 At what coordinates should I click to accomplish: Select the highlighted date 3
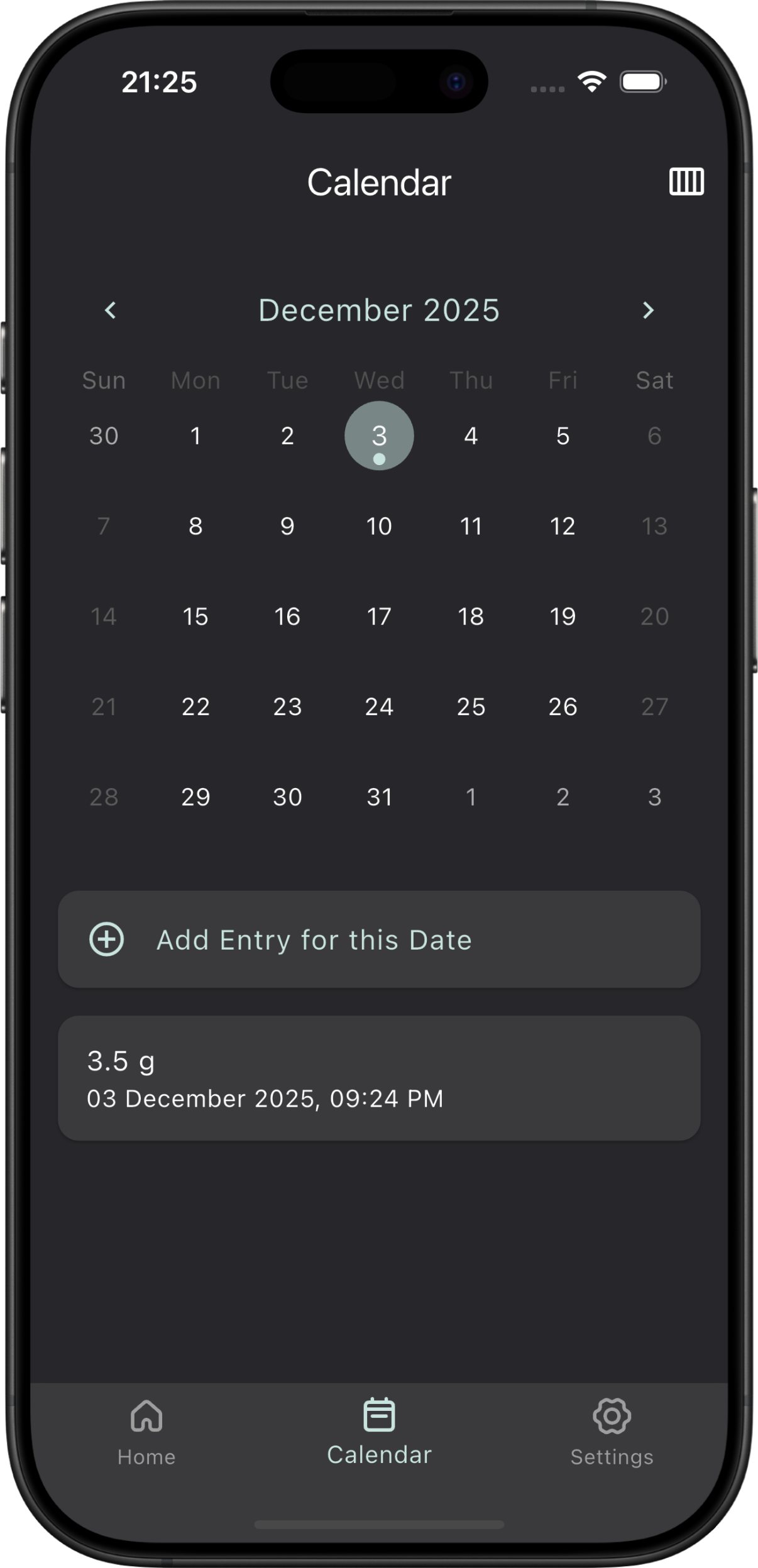[379, 436]
